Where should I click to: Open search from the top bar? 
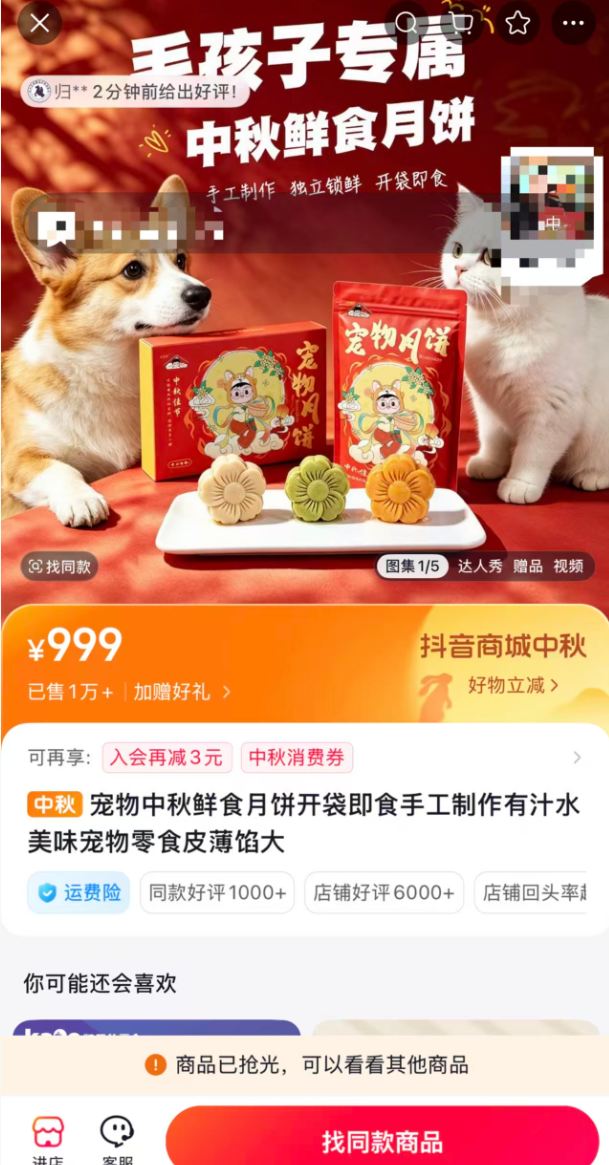406,23
